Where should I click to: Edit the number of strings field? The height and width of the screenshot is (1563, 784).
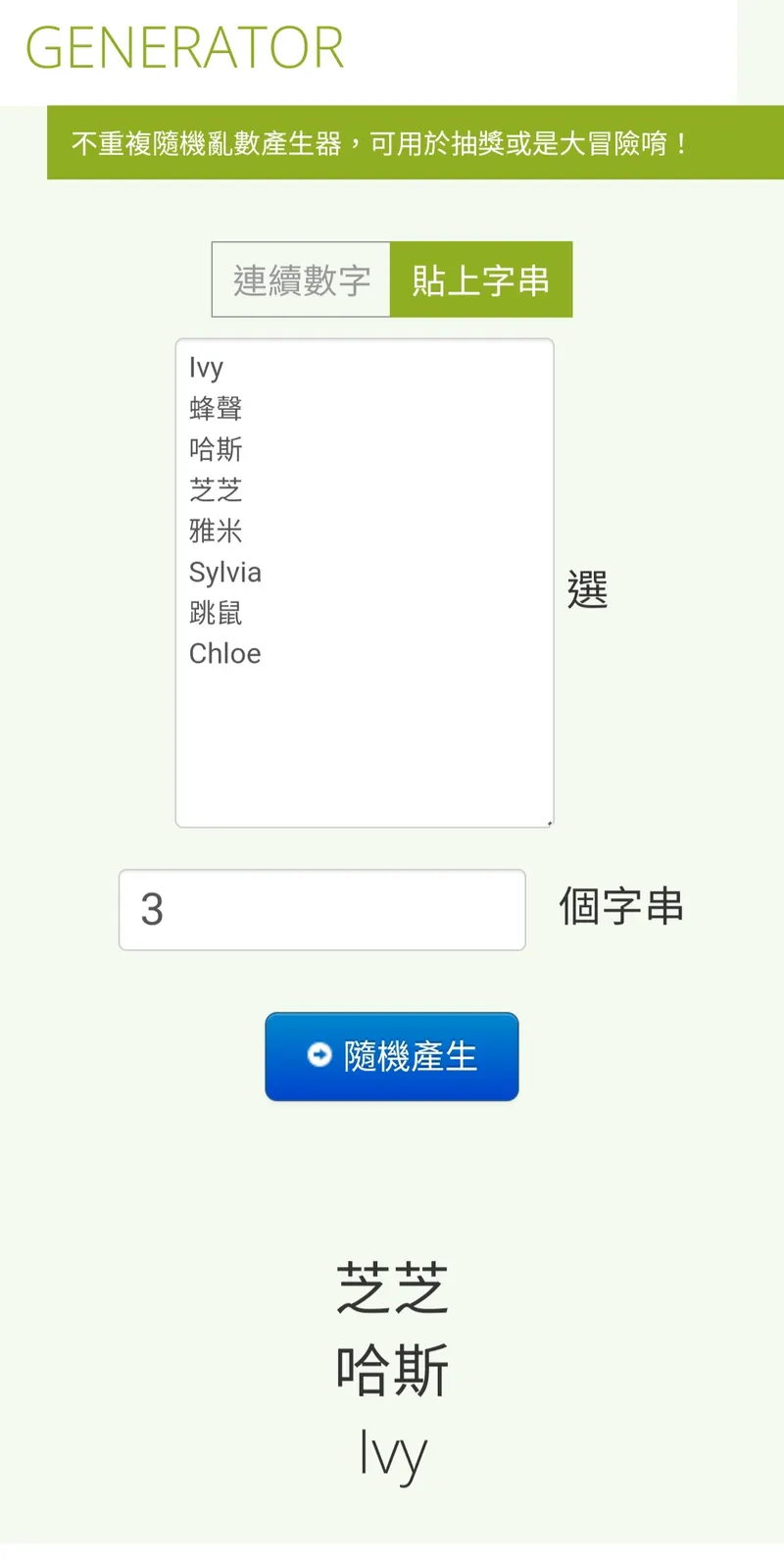tap(321, 910)
